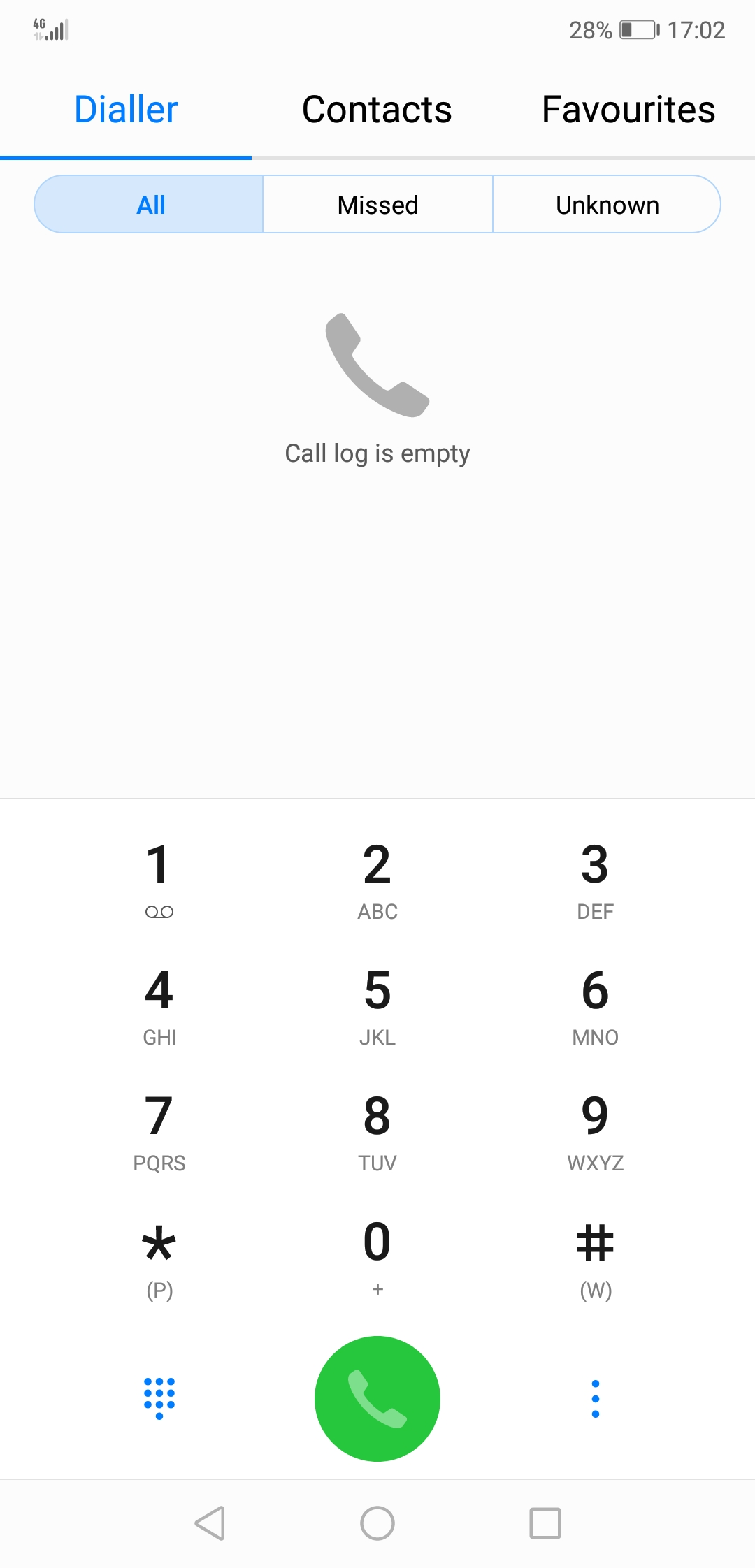Enter digit 9 WXYZ
The width and height of the screenshot is (755, 1568).
(x=596, y=1132)
